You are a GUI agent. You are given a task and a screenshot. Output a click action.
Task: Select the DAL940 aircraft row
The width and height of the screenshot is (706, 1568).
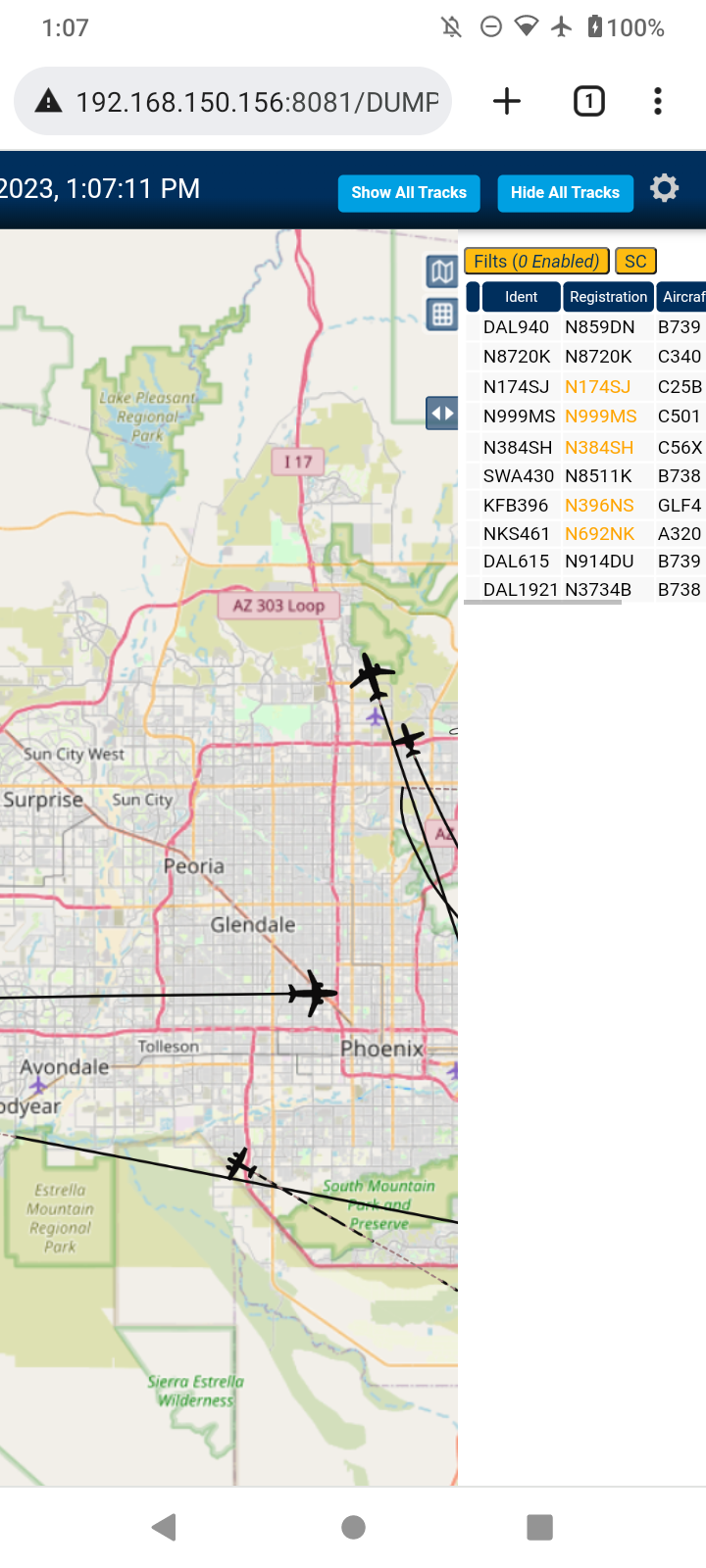[x=585, y=327]
